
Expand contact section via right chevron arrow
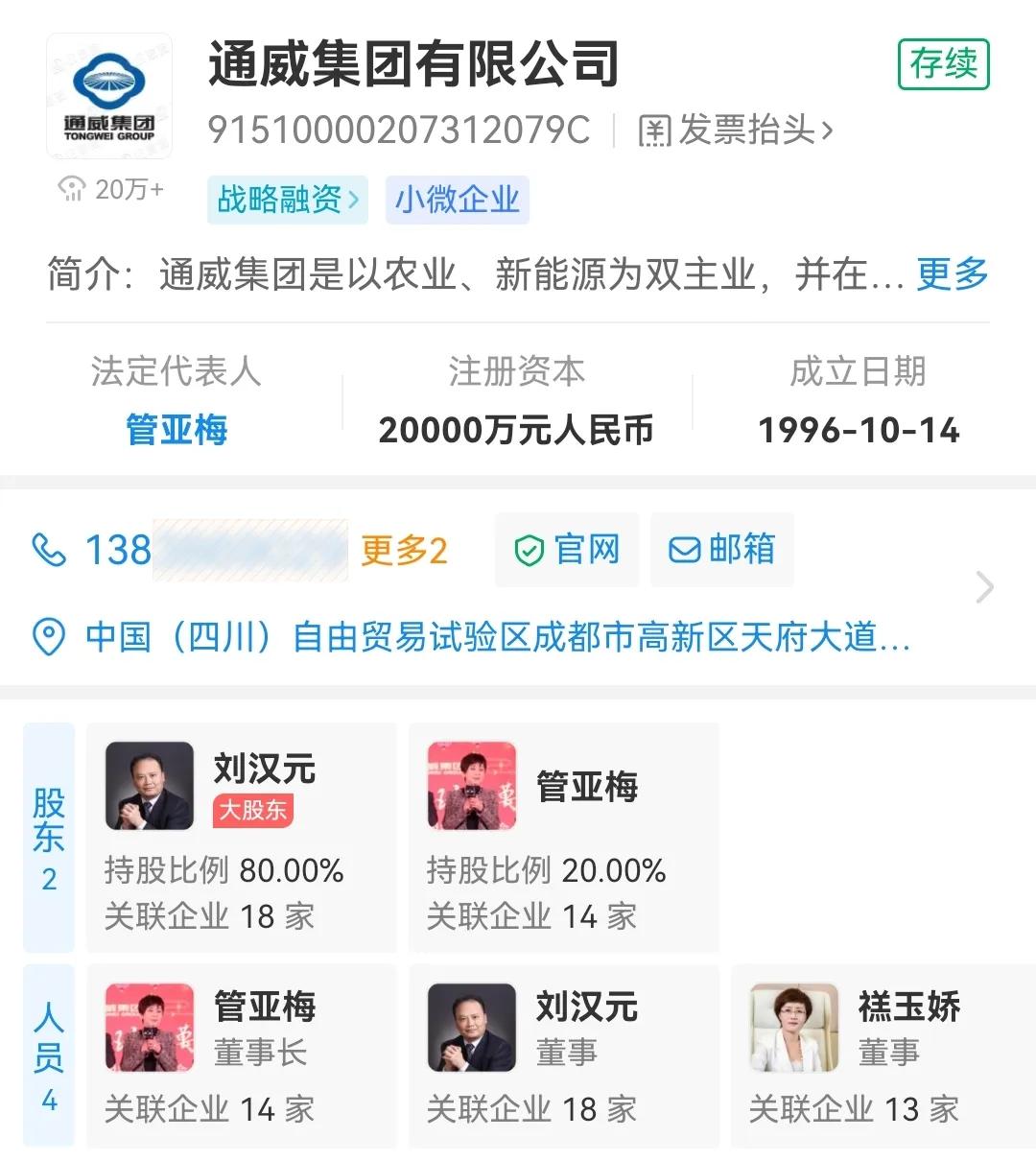(x=985, y=586)
